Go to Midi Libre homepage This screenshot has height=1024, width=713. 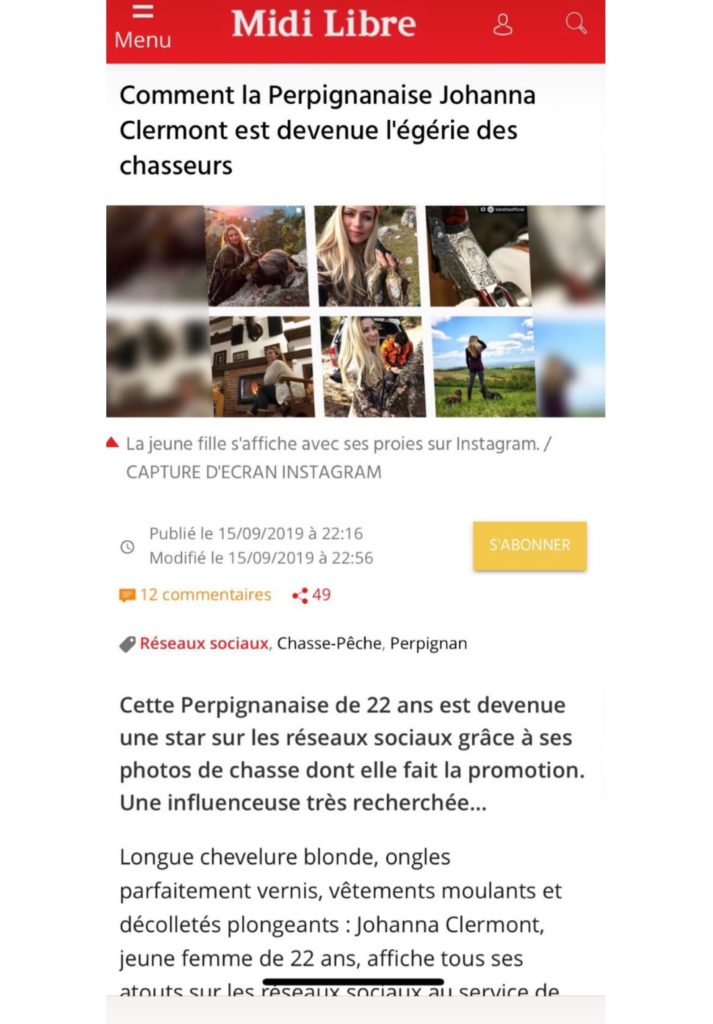pyautogui.click(x=324, y=24)
